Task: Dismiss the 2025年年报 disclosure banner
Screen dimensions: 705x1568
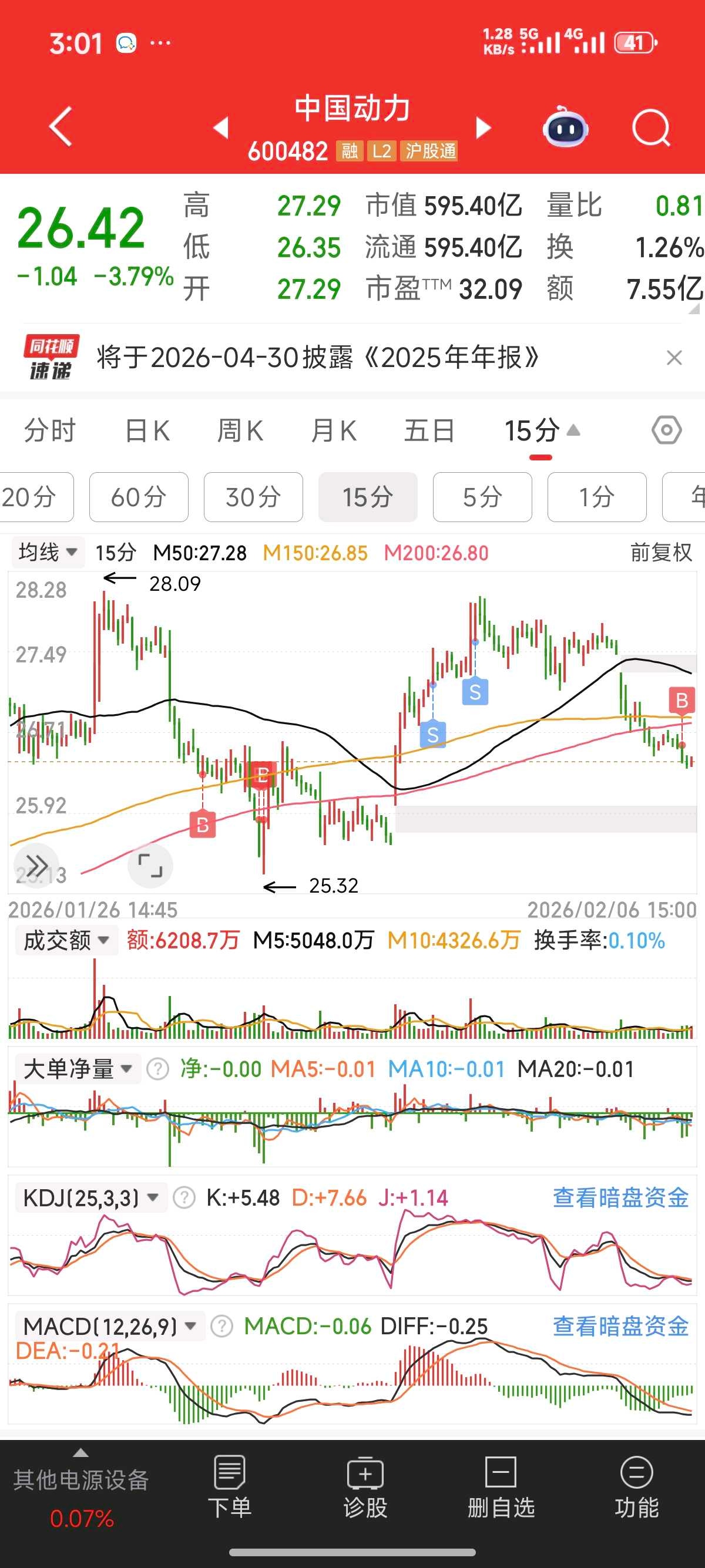Action: (x=674, y=358)
